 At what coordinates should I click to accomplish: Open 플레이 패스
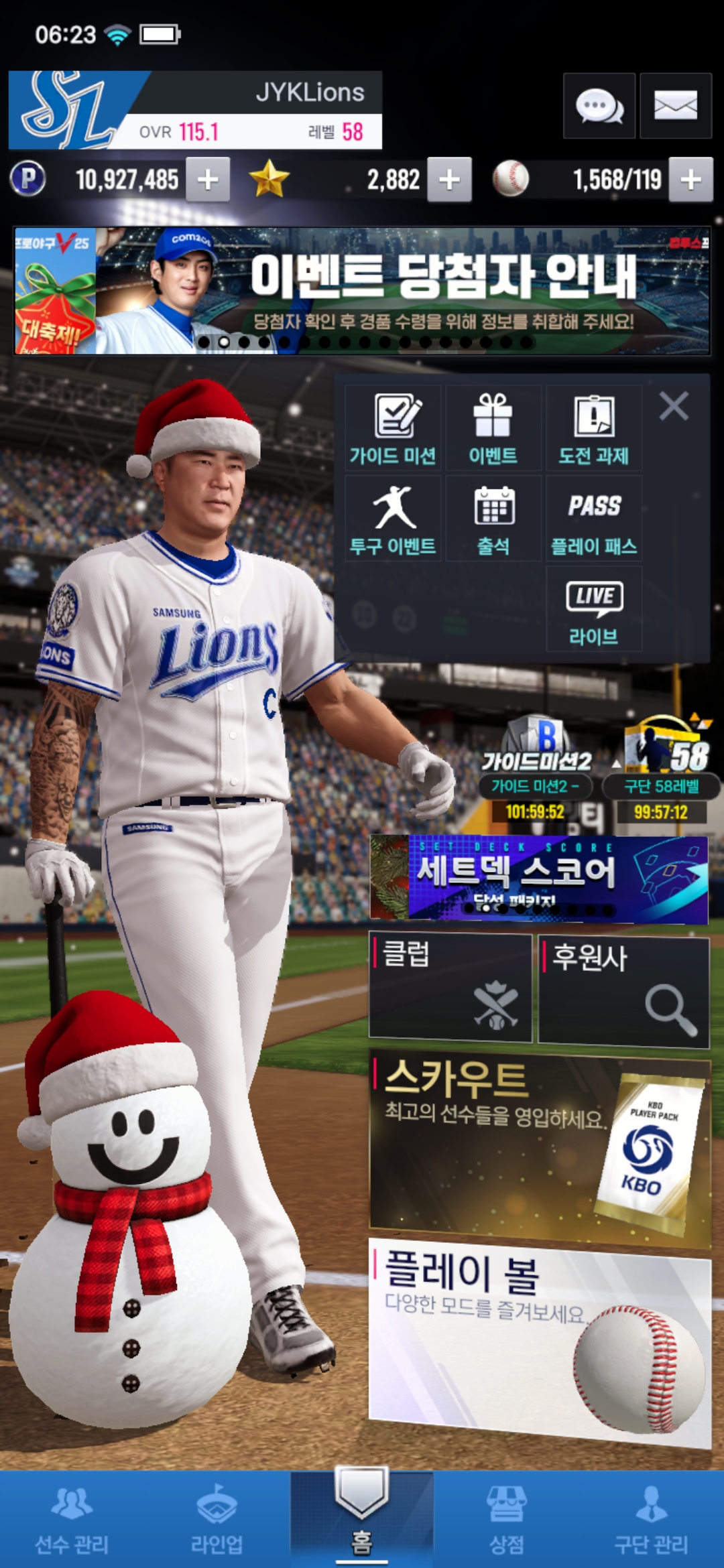[594, 519]
